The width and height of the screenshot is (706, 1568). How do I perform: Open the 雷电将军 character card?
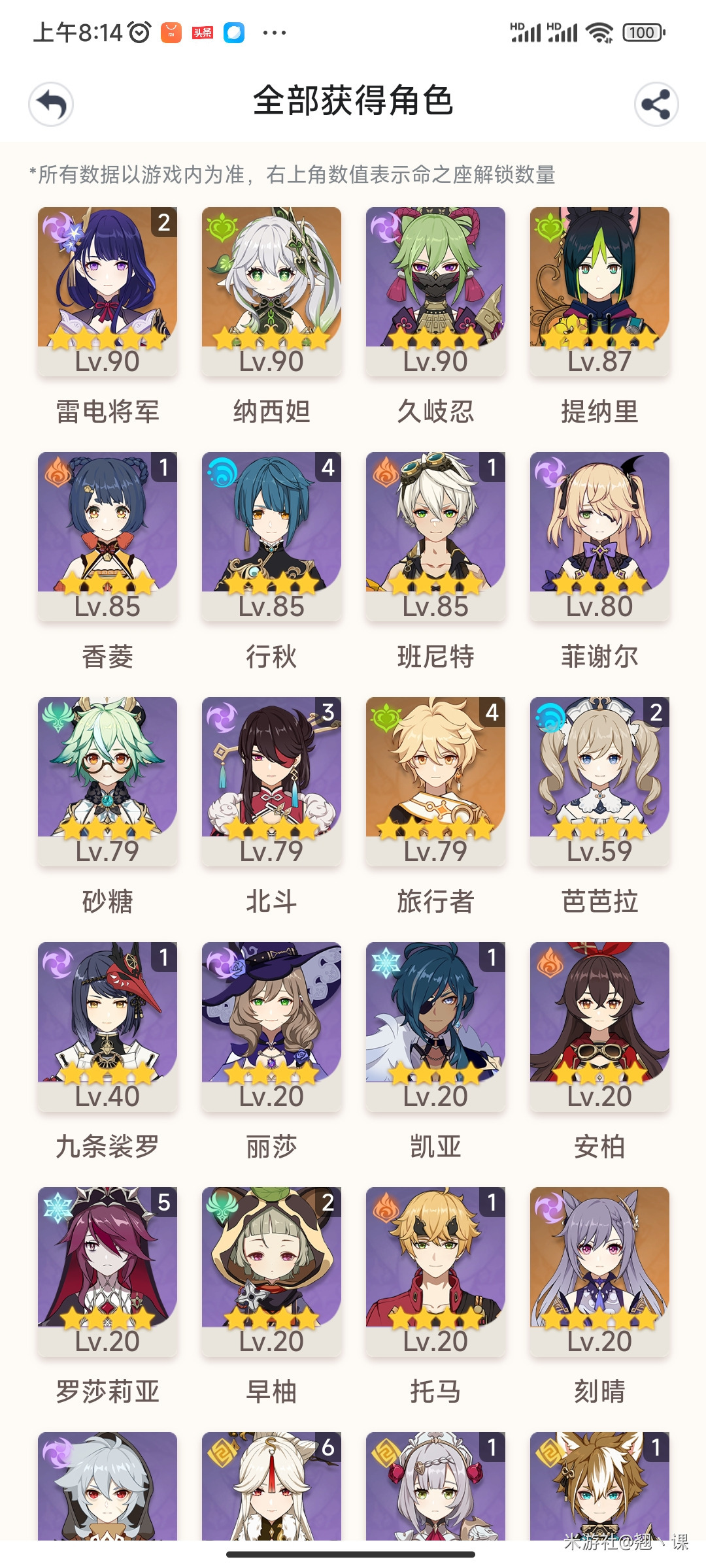click(x=107, y=291)
